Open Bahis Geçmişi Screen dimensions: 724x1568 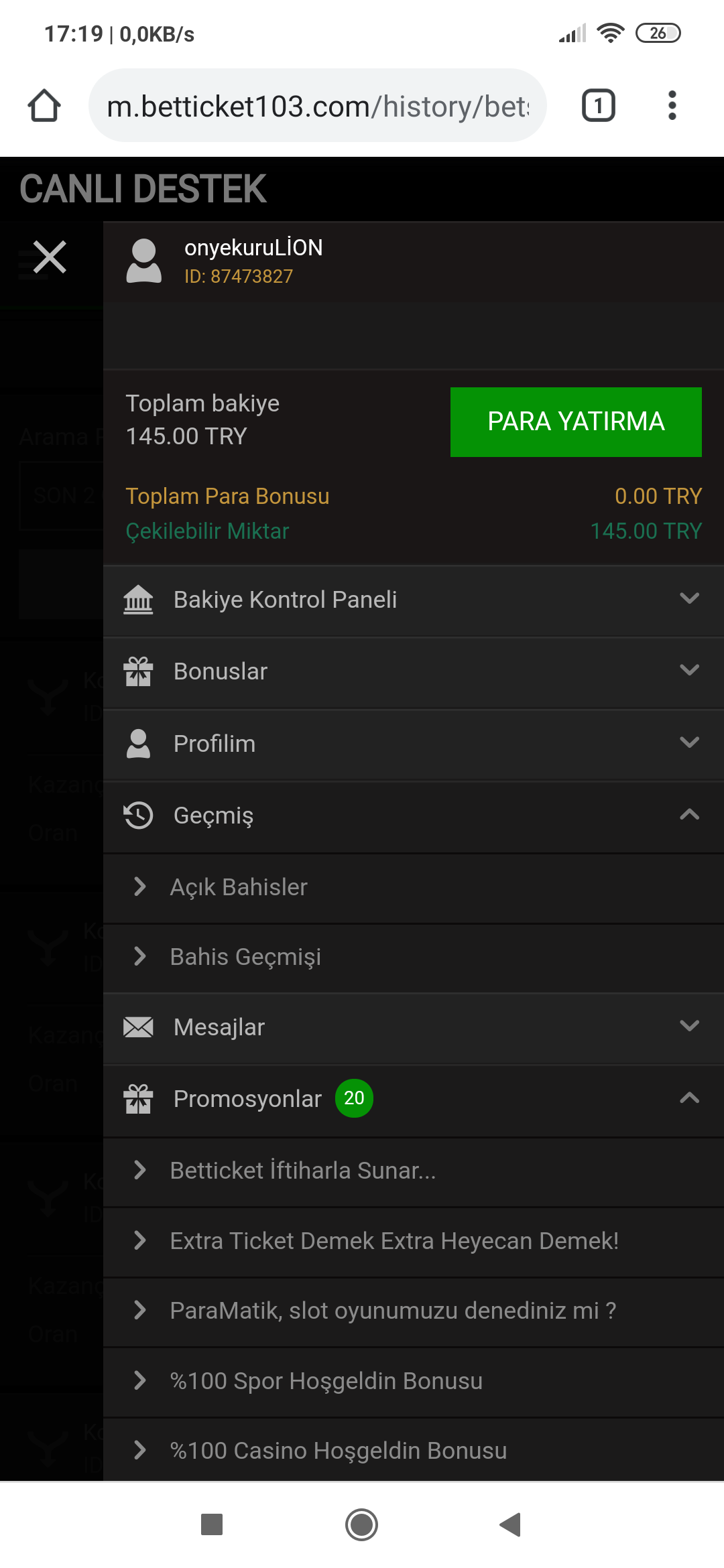(x=414, y=957)
